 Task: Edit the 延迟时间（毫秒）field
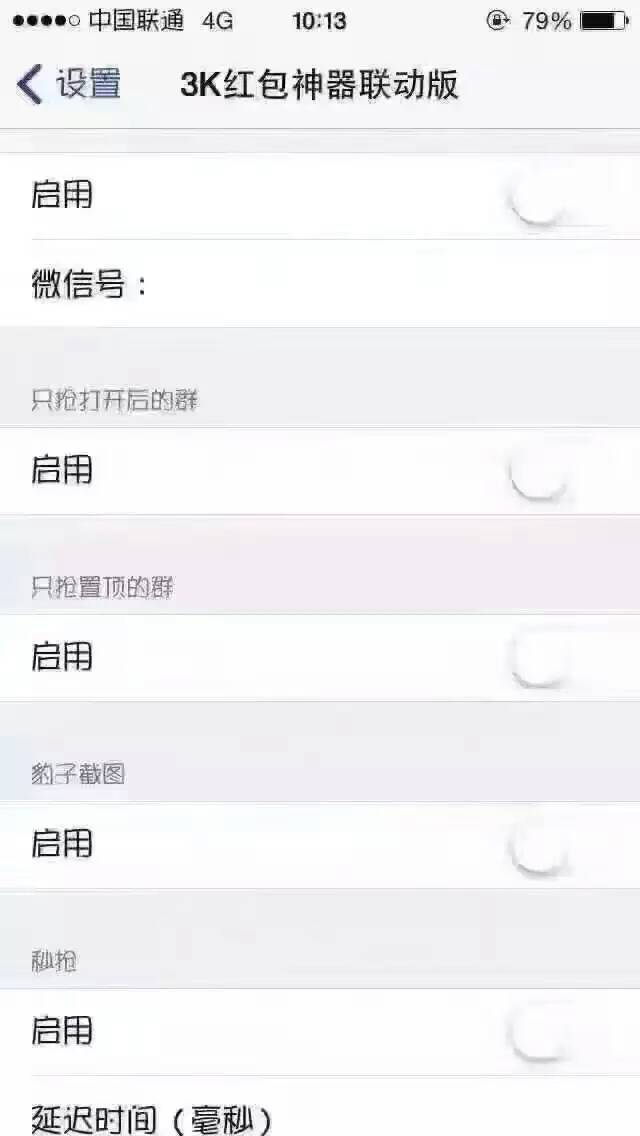point(320,1106)
